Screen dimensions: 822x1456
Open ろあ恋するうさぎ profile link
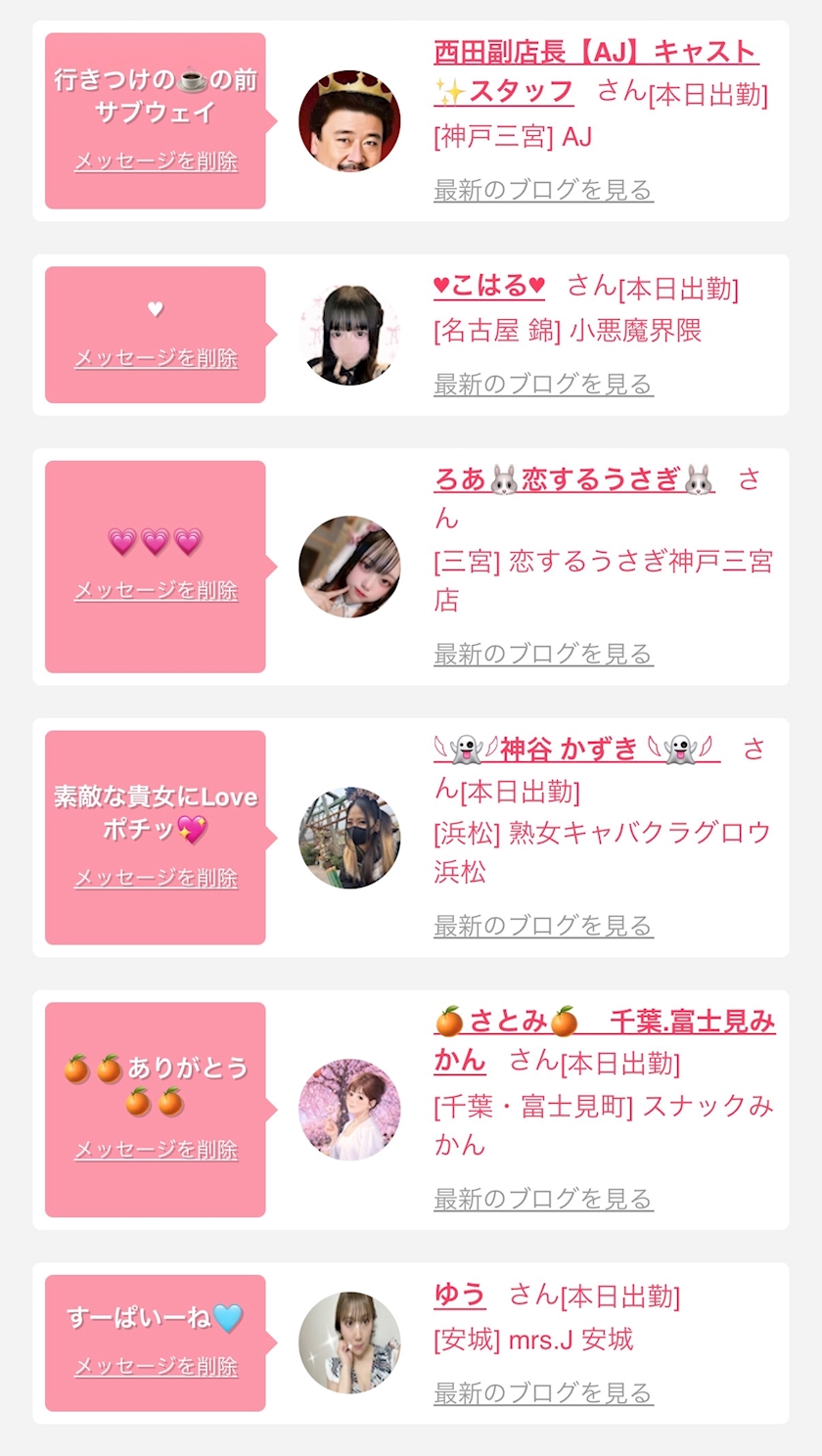(574, 479)
